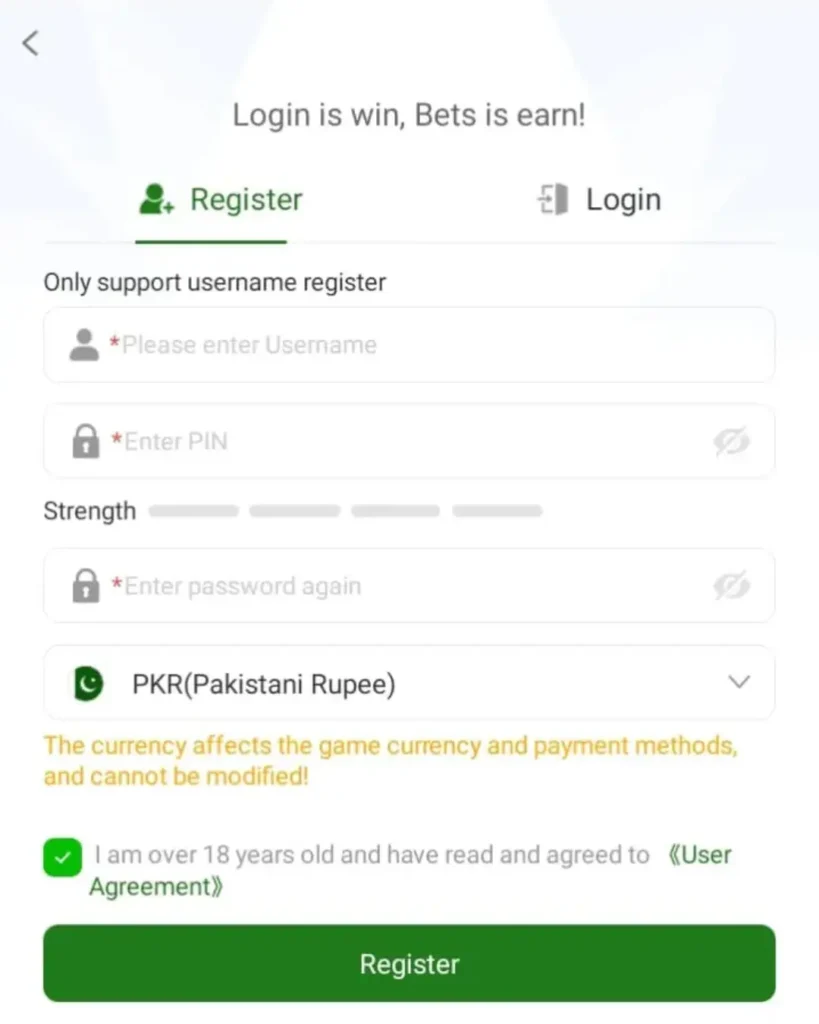Screen dimensions: 819x1024
Task: Go back using the top arrow
Action: pyautogui.click(x=31, y=43)
